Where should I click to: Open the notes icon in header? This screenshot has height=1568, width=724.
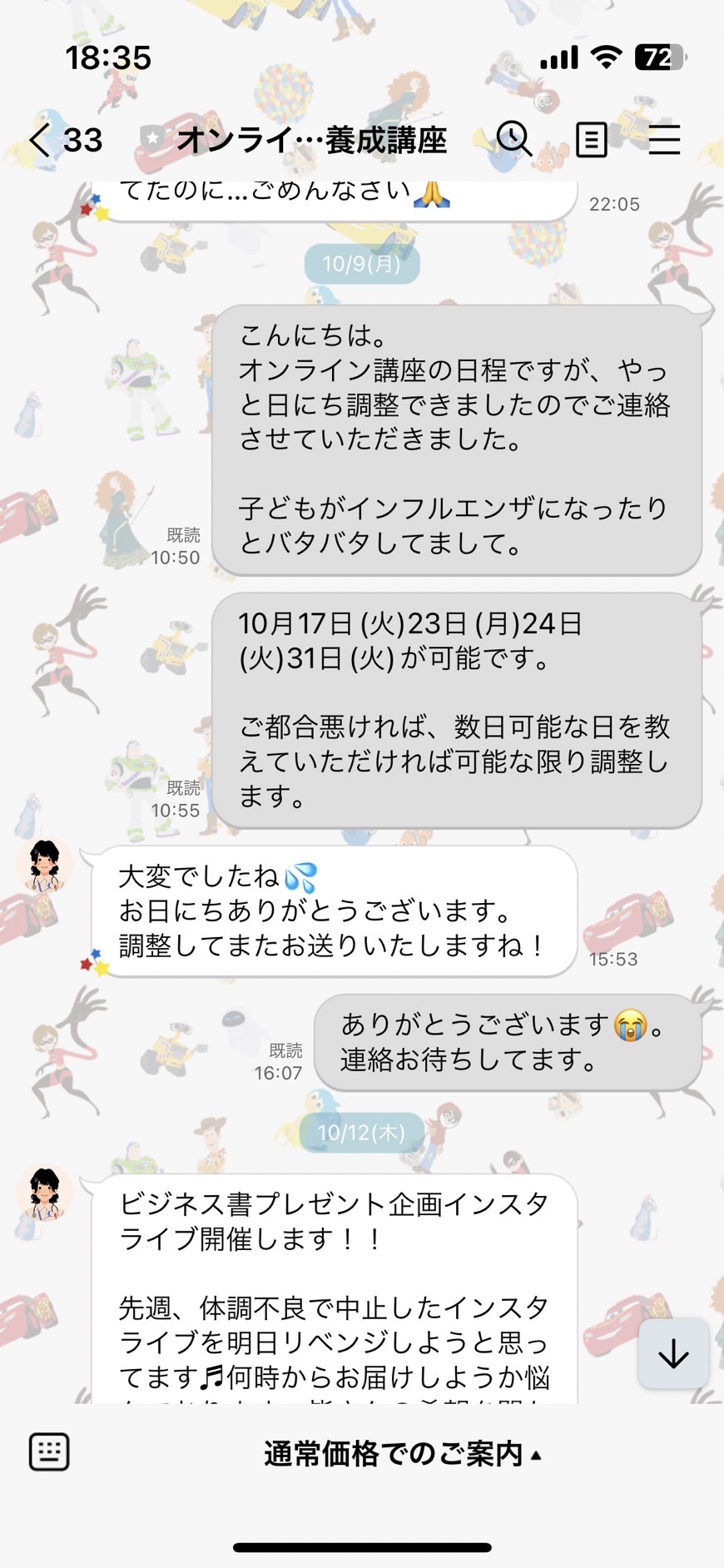point(591,140)
